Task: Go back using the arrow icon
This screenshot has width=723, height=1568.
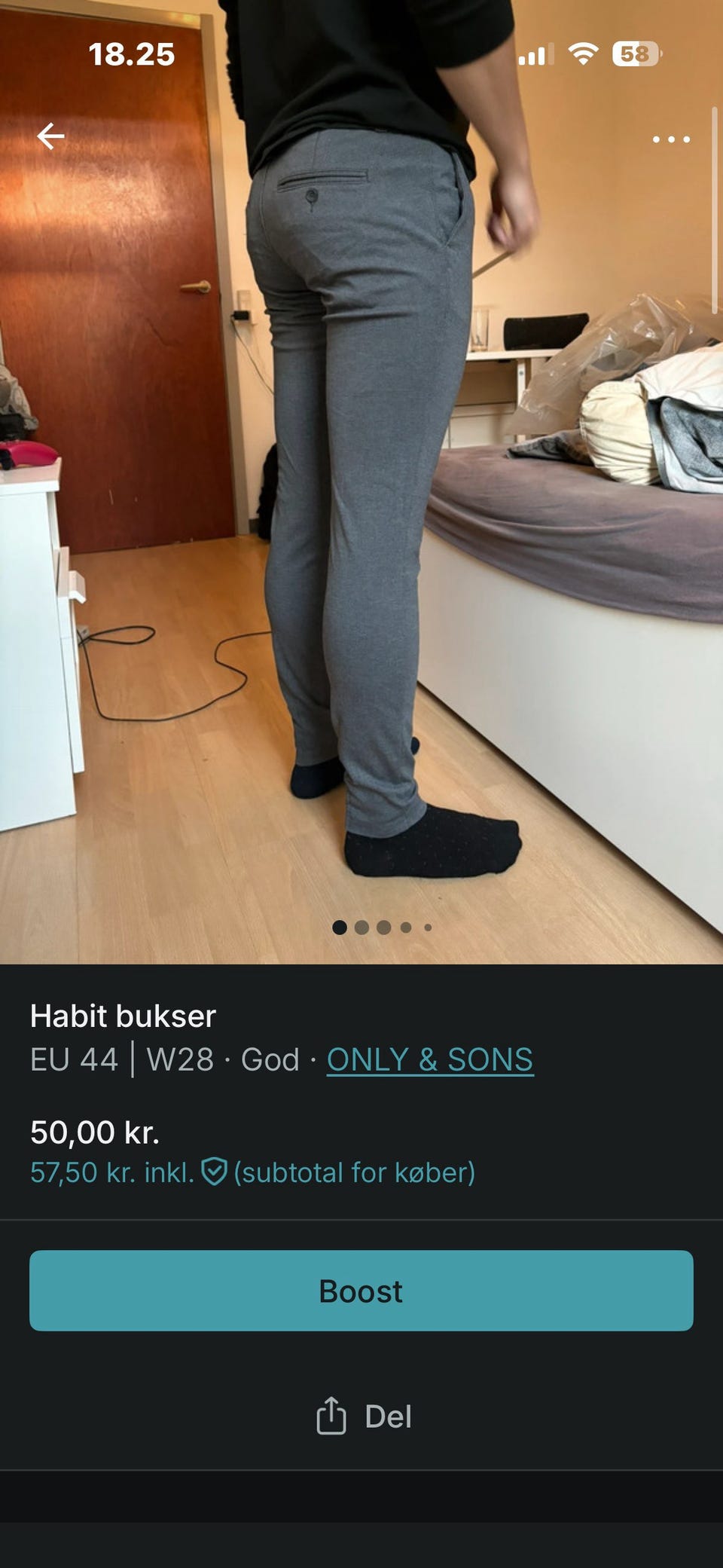Action: click(x=50, y=136)
